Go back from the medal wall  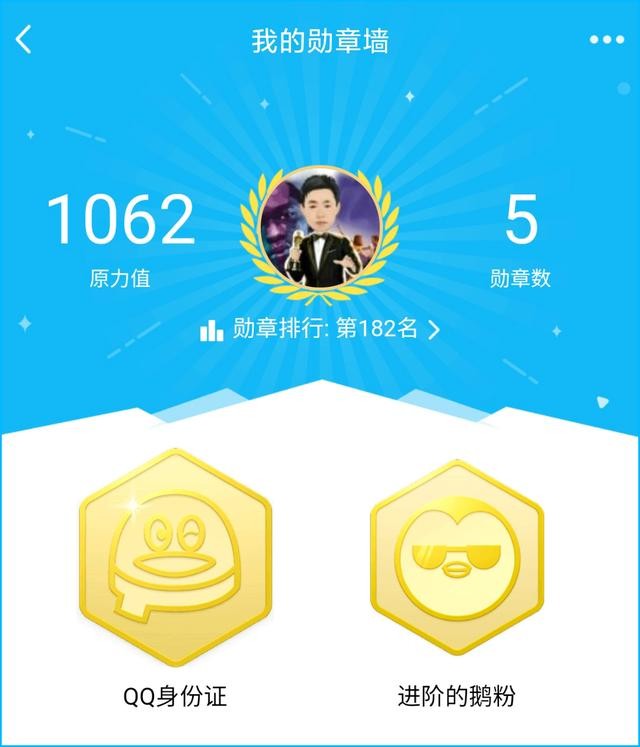(x=25, y=41)
